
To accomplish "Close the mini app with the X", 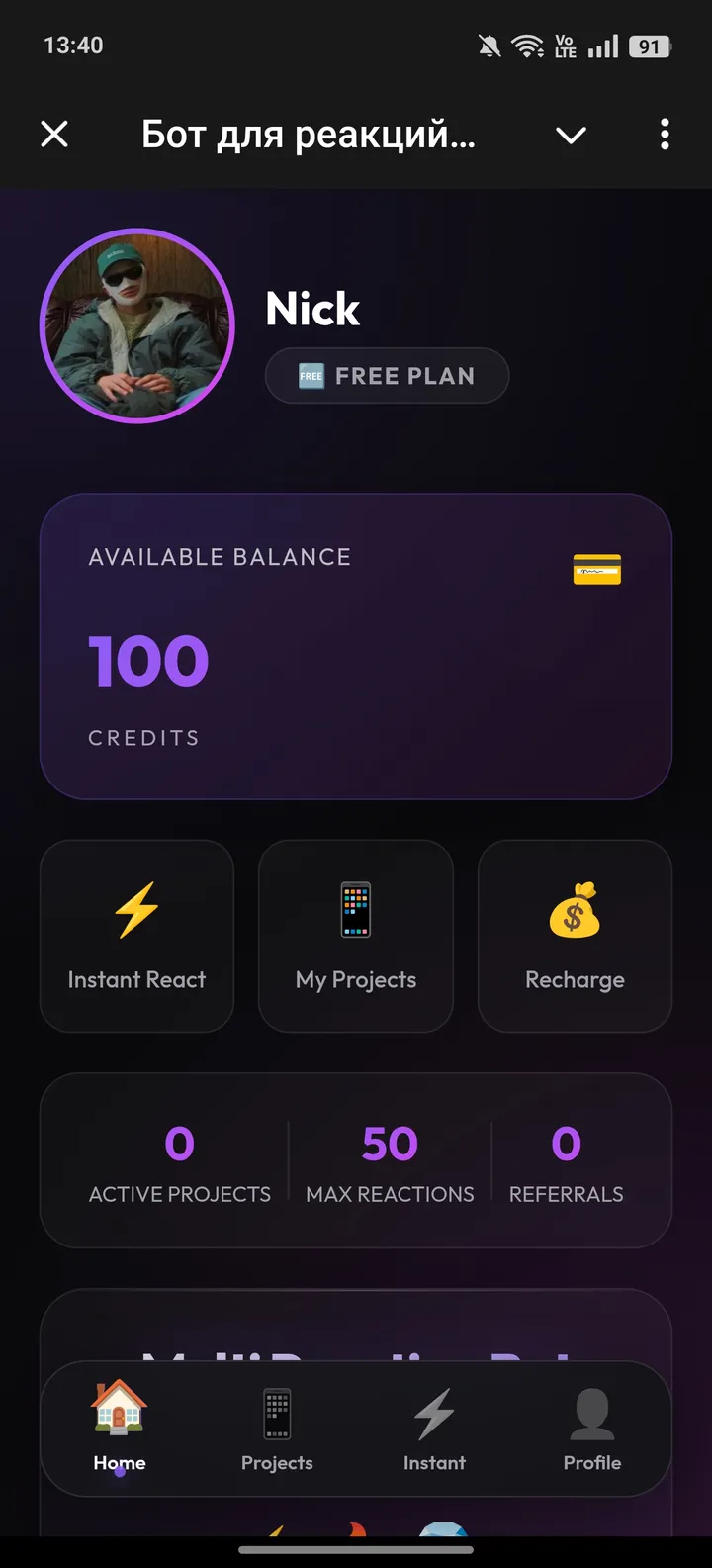I will point(54,134).
